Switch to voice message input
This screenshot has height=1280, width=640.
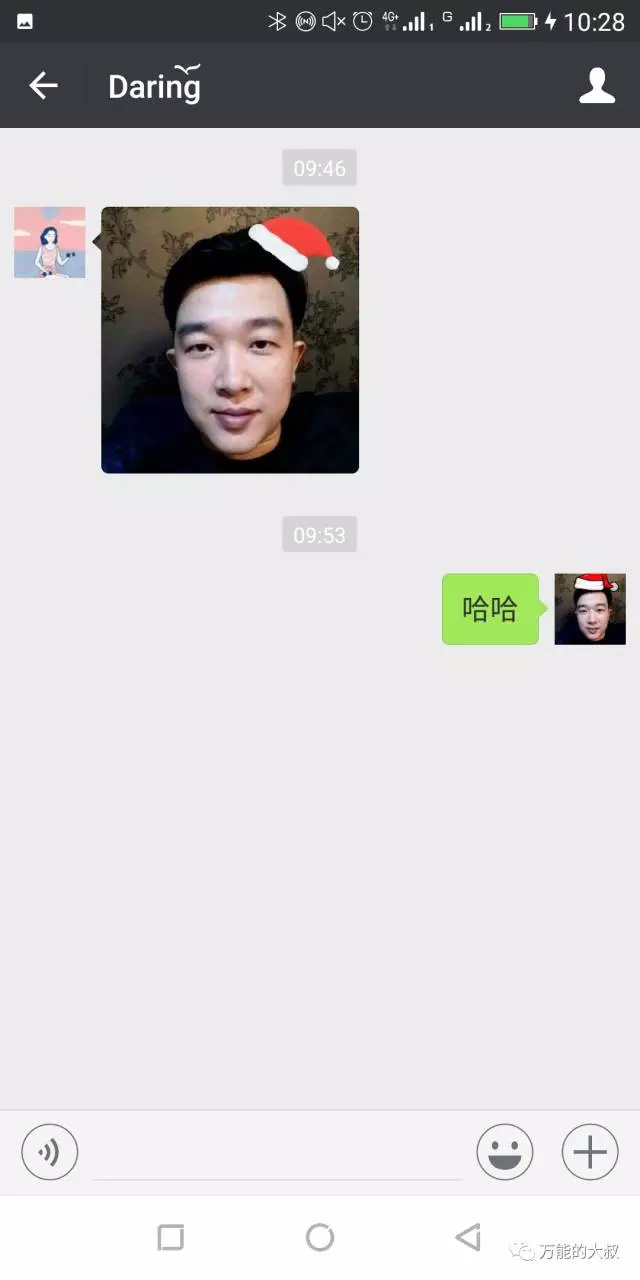(50, 1152)
